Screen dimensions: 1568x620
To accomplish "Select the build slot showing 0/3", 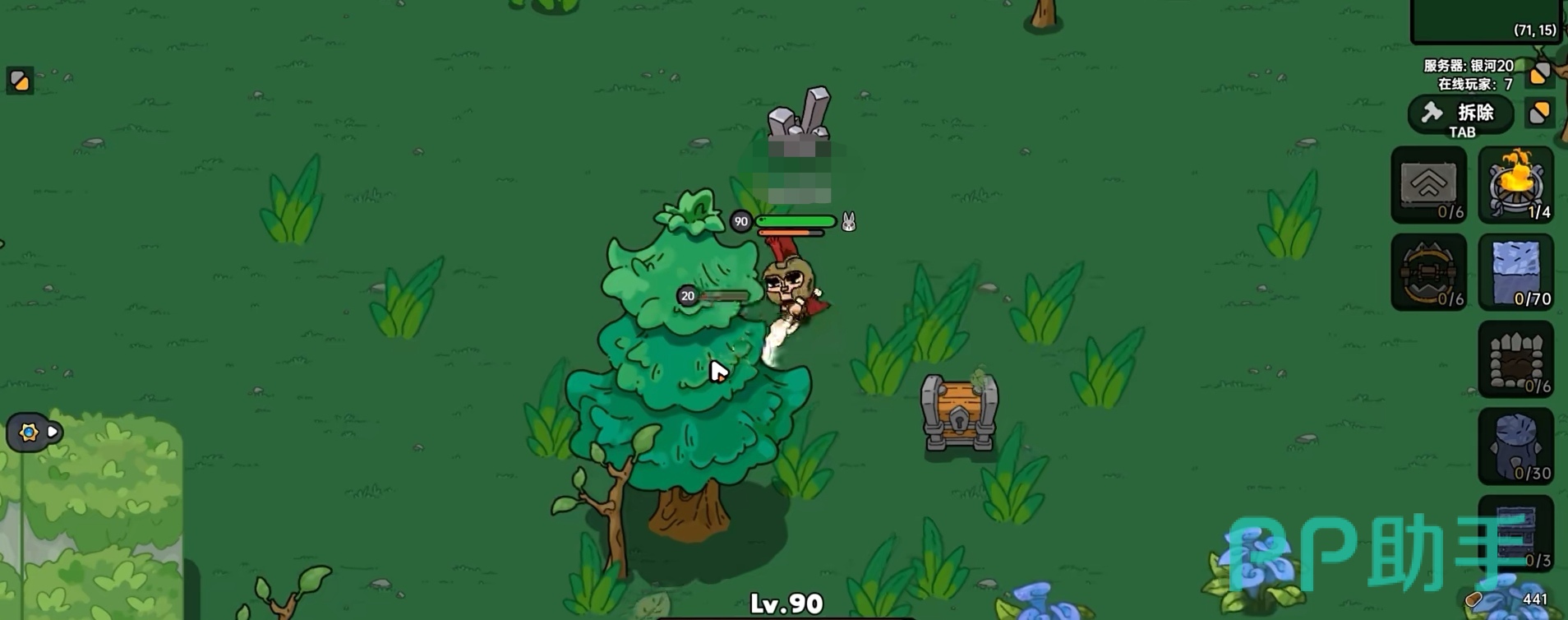I will [x=1515, y=533].
